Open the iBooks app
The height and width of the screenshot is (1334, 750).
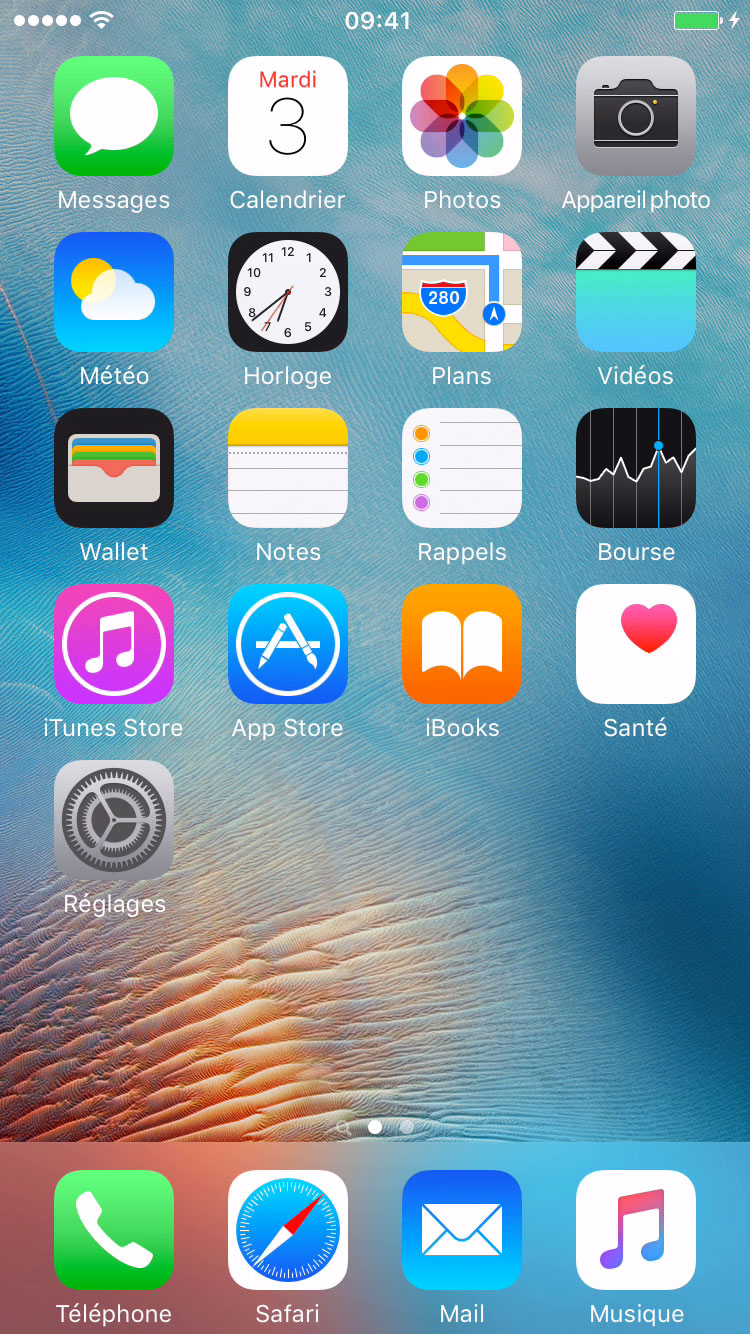(x=462, y=644)
